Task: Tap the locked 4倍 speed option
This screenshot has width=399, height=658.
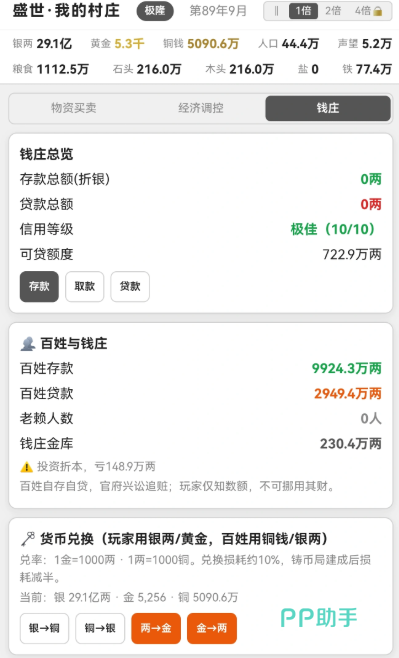Action: point(368,11)
